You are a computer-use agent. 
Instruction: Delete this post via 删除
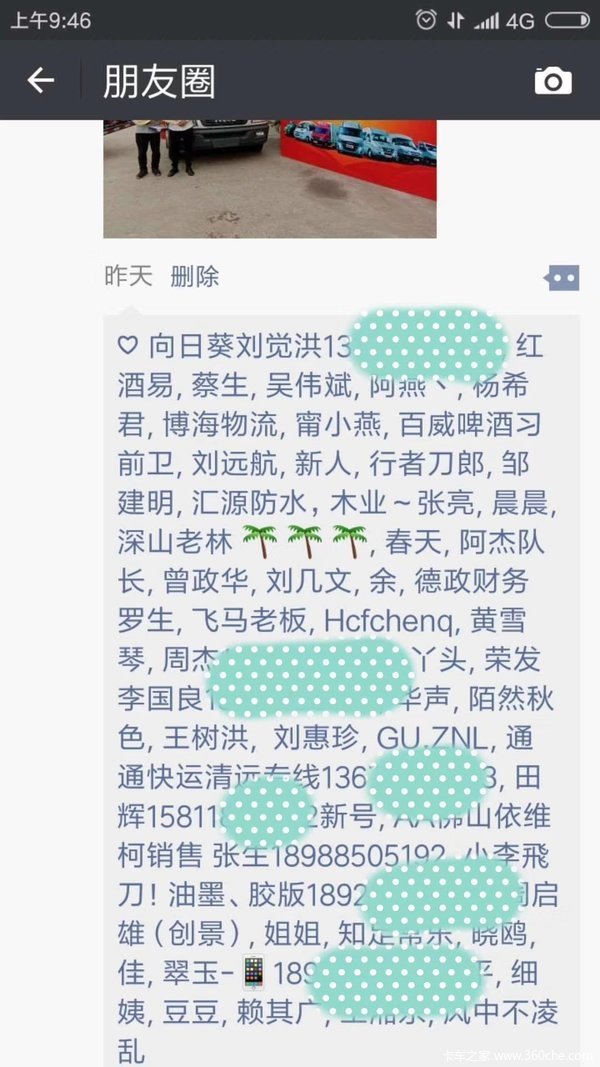tap(194, 276)
